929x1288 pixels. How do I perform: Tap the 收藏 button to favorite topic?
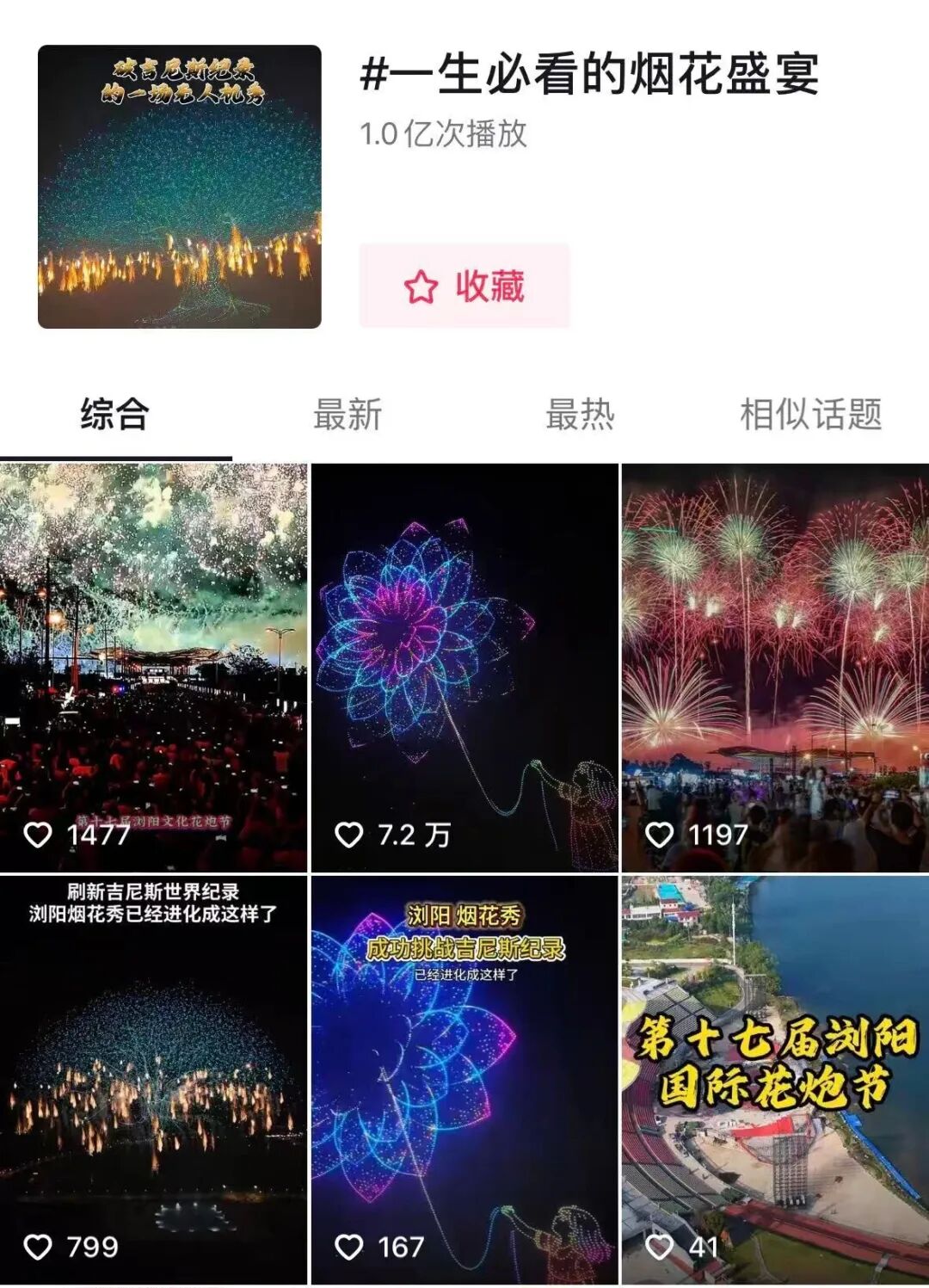464,286
